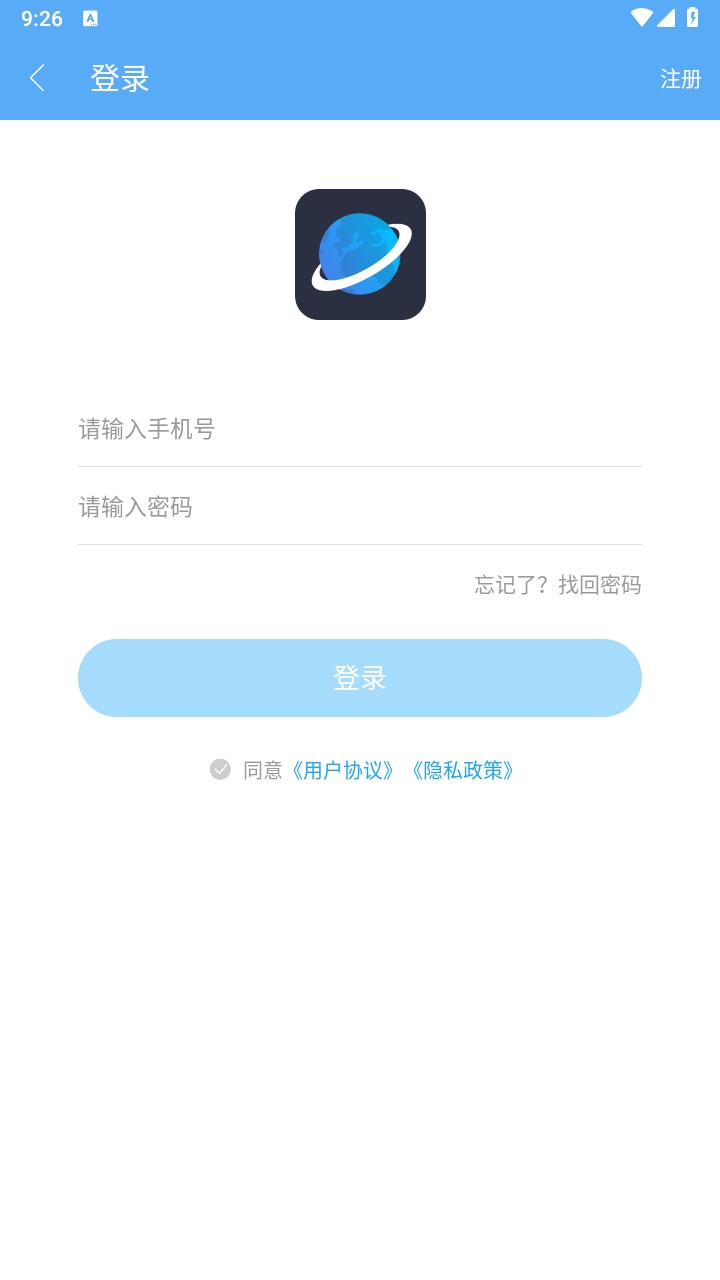
Task: Tap the Wi-Fi icon in status bar
Action: click(642, 16)
